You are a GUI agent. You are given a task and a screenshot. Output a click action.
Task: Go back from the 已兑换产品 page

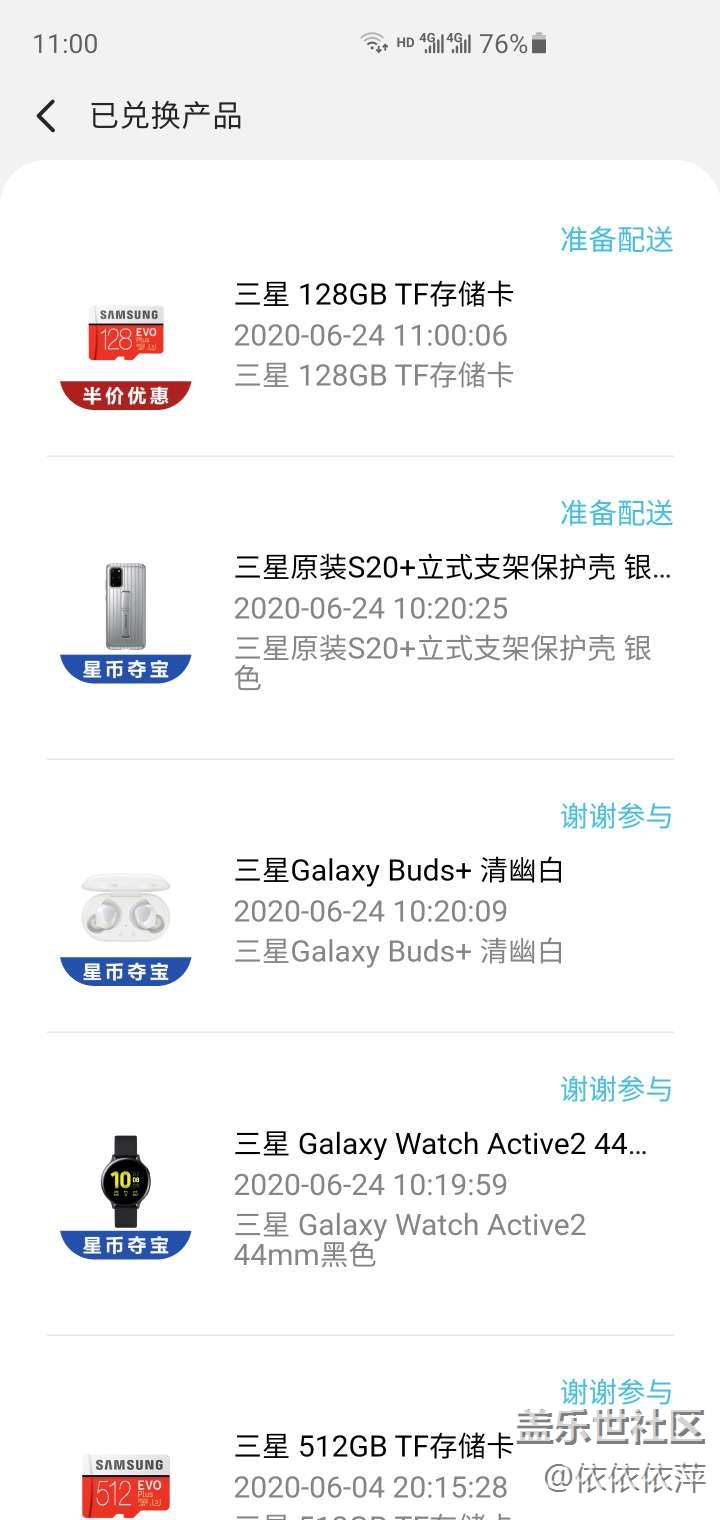point(46,117)
